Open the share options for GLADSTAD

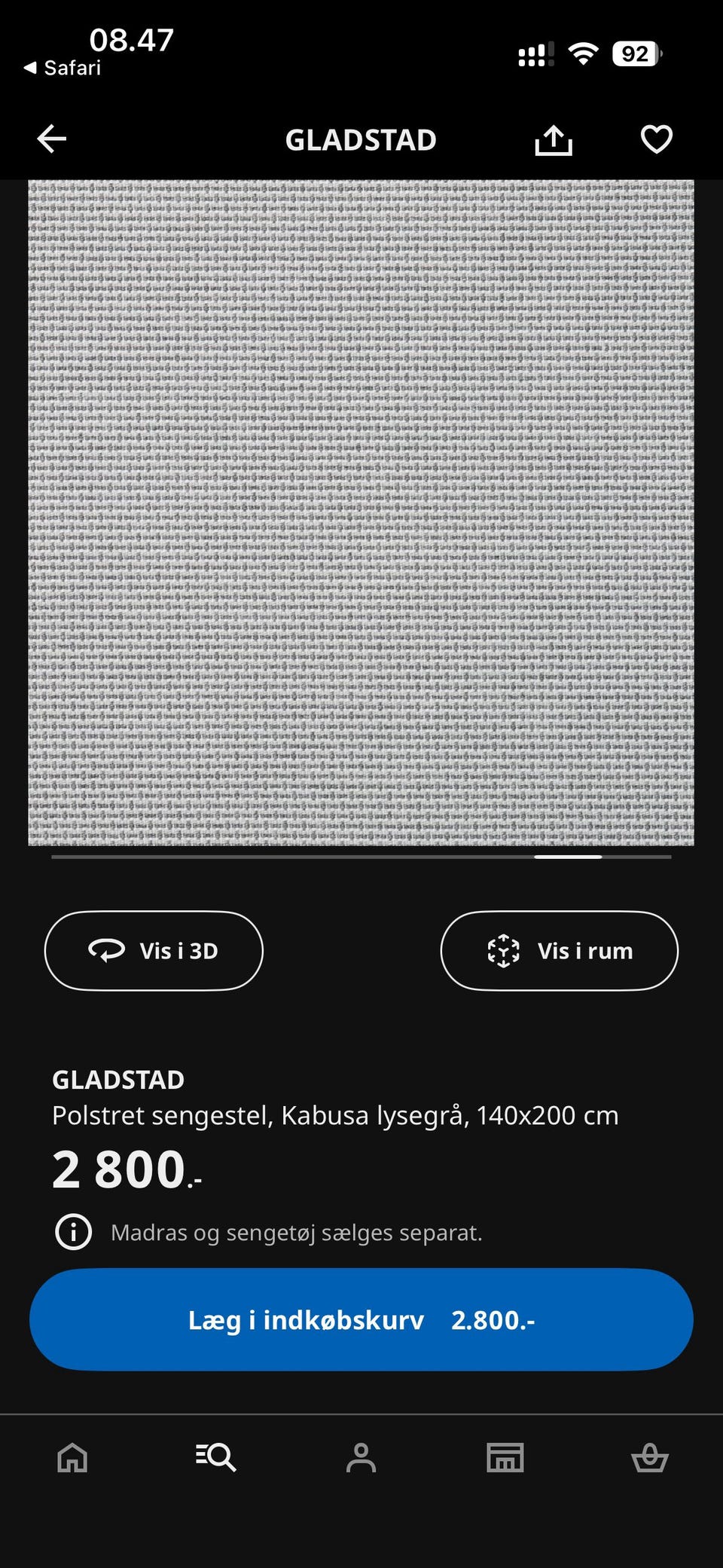point(554,139)
